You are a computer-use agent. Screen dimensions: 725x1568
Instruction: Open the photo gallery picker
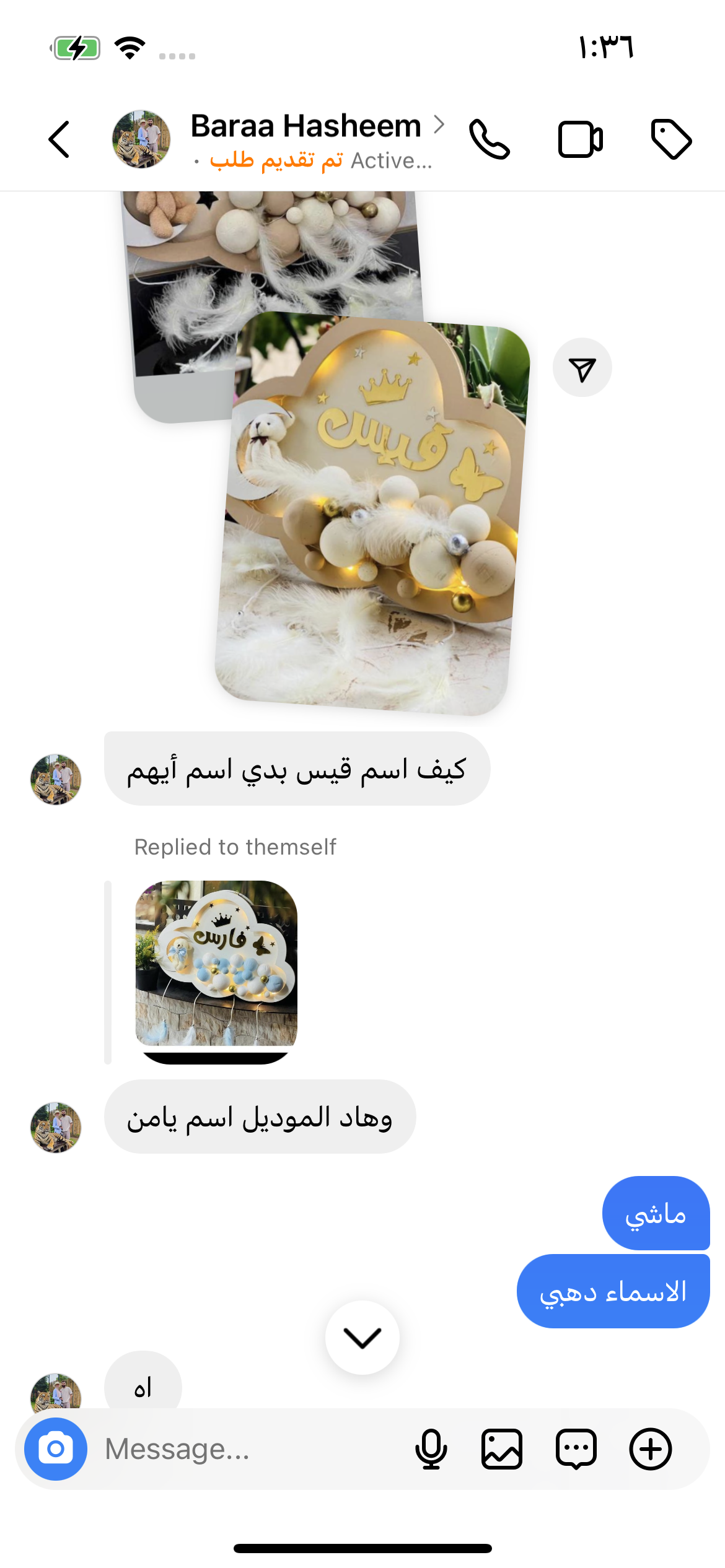502,1449
